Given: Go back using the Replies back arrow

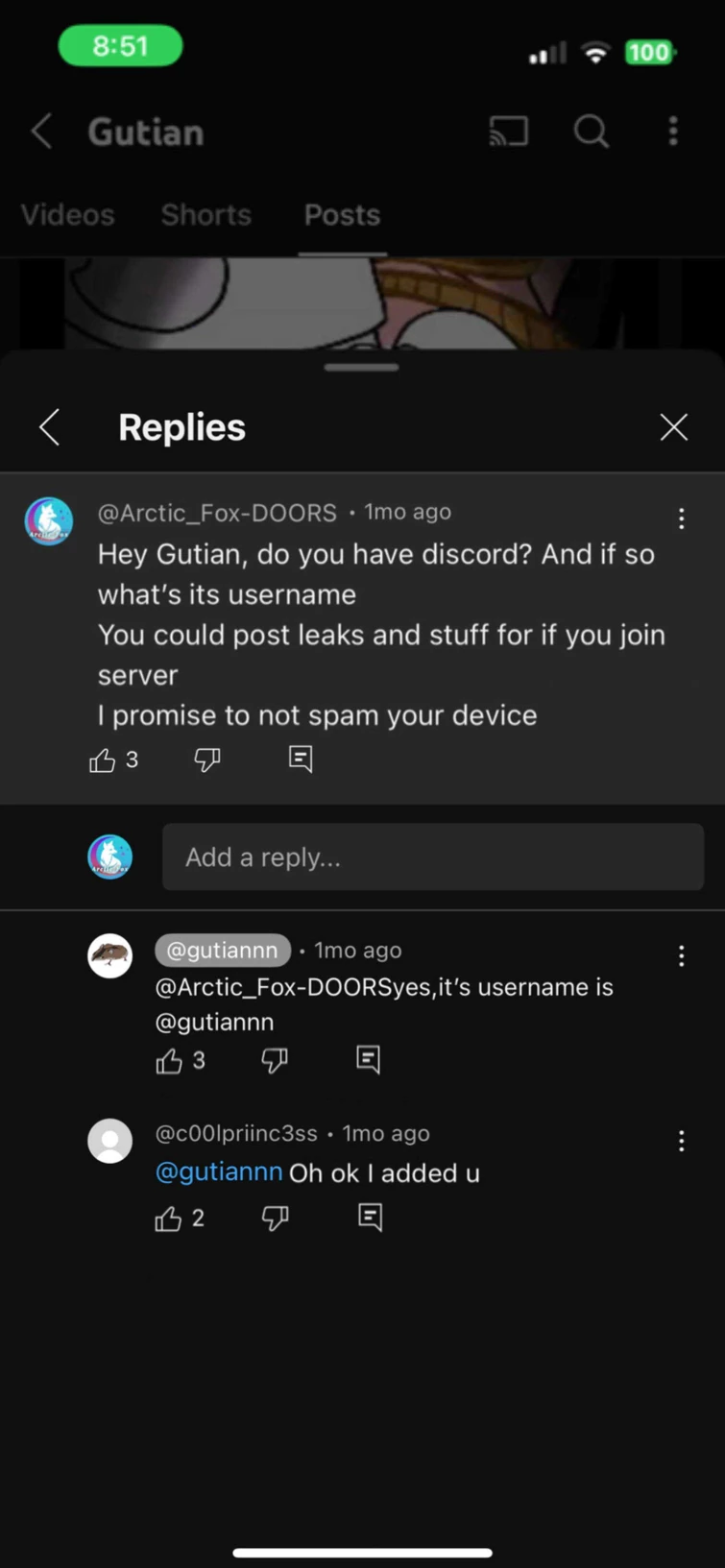Looking at the screenshot, I should [49, 426].
